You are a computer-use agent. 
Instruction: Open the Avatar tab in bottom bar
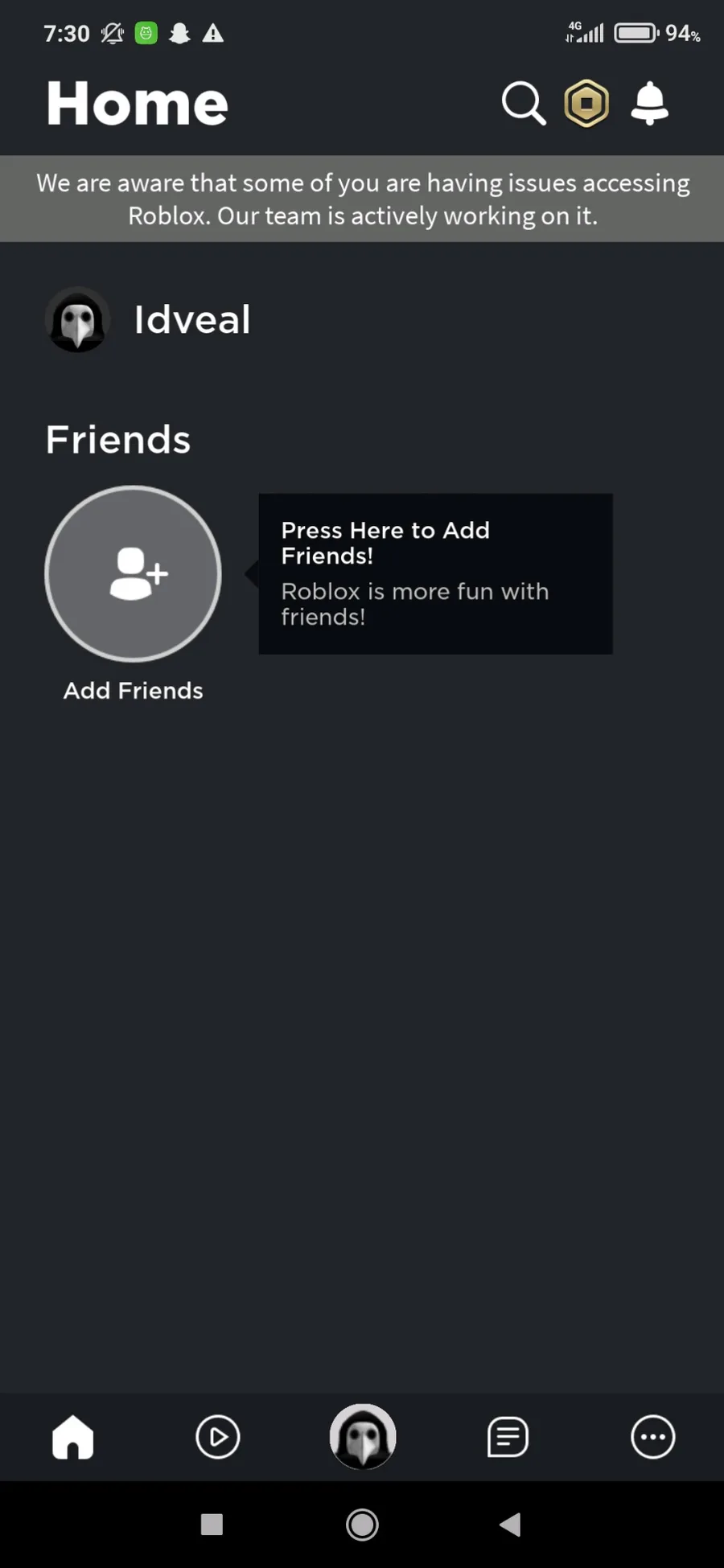(x=363, y=1437)
